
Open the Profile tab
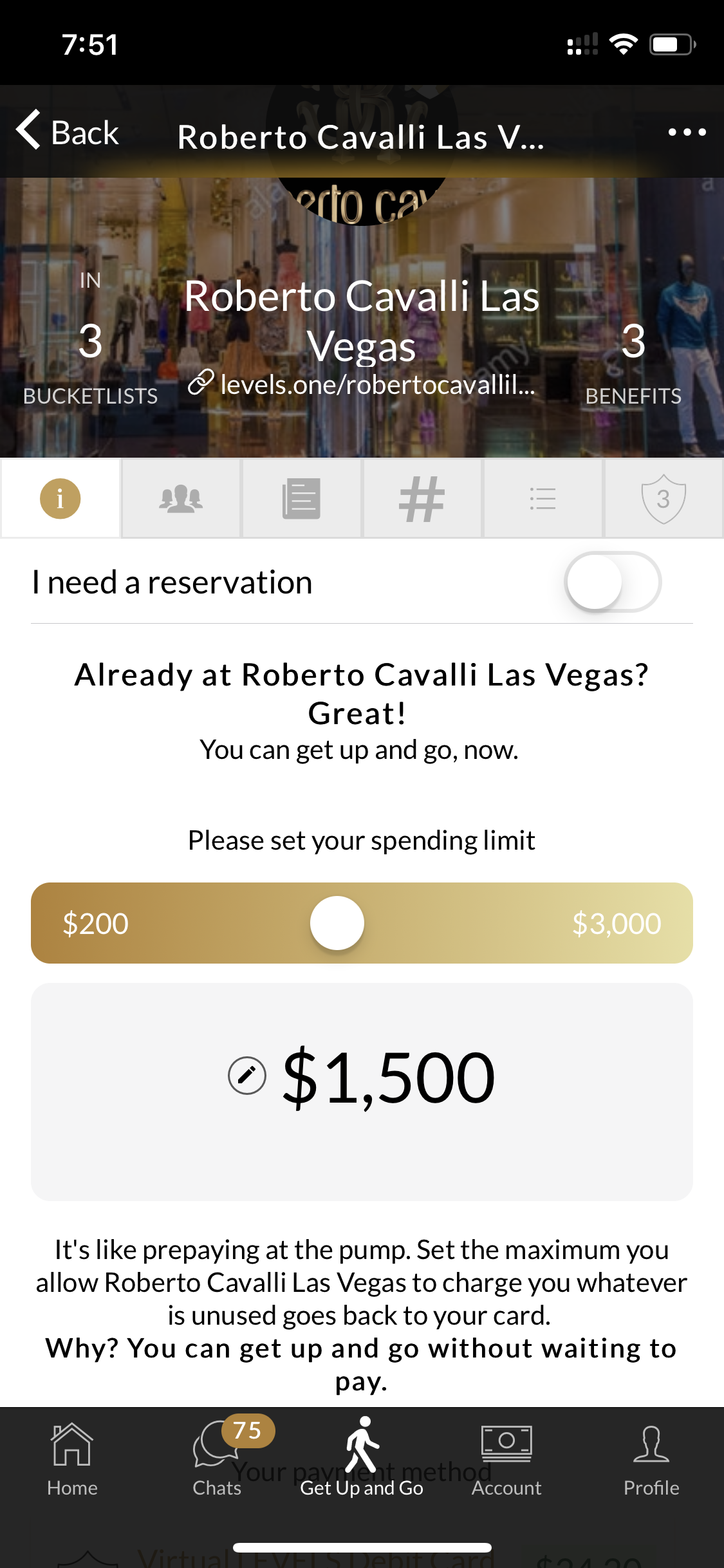tap(651, 1460)
